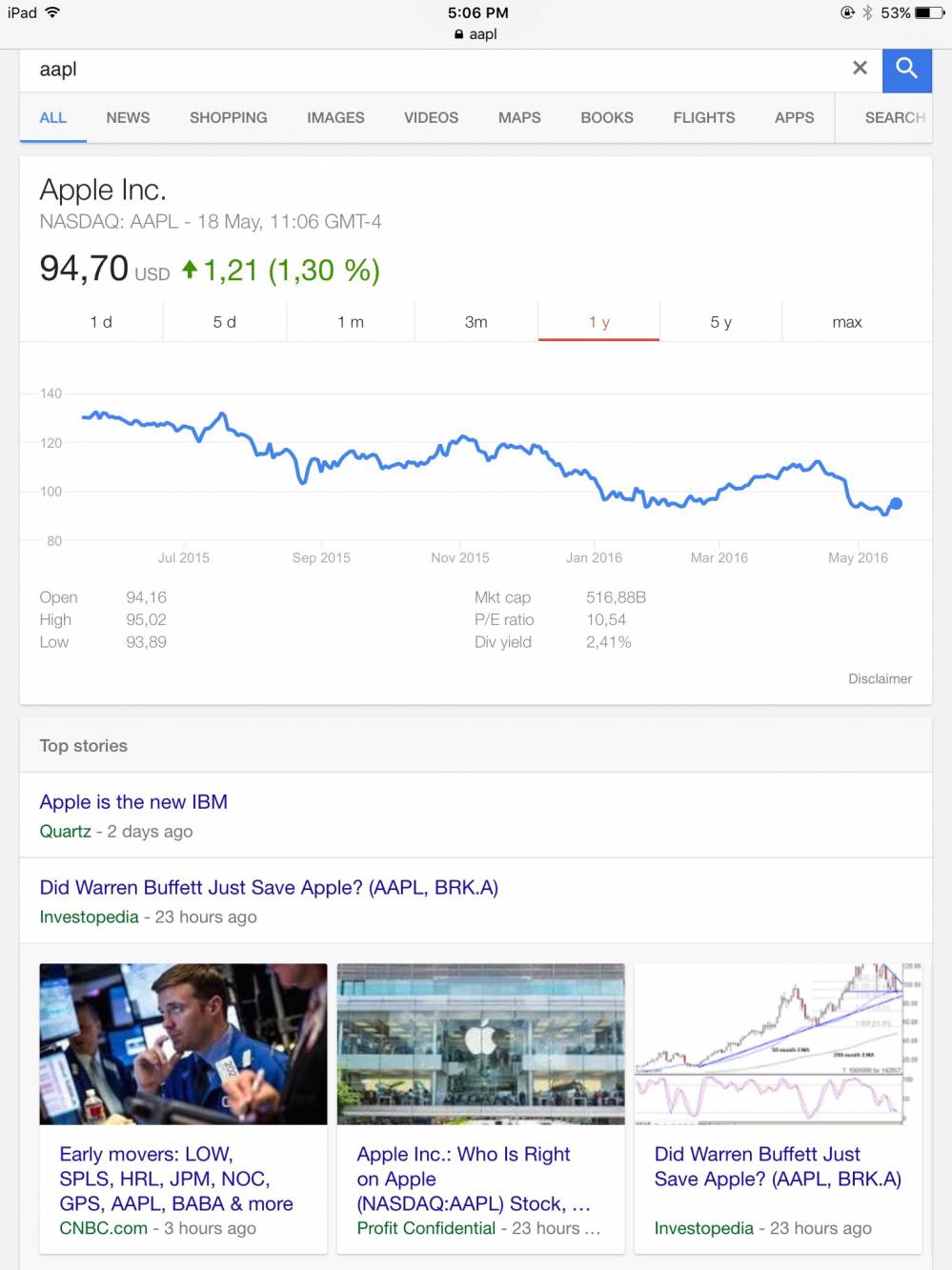
Task: Open the Maps tab
Action: tap(519, 118)
